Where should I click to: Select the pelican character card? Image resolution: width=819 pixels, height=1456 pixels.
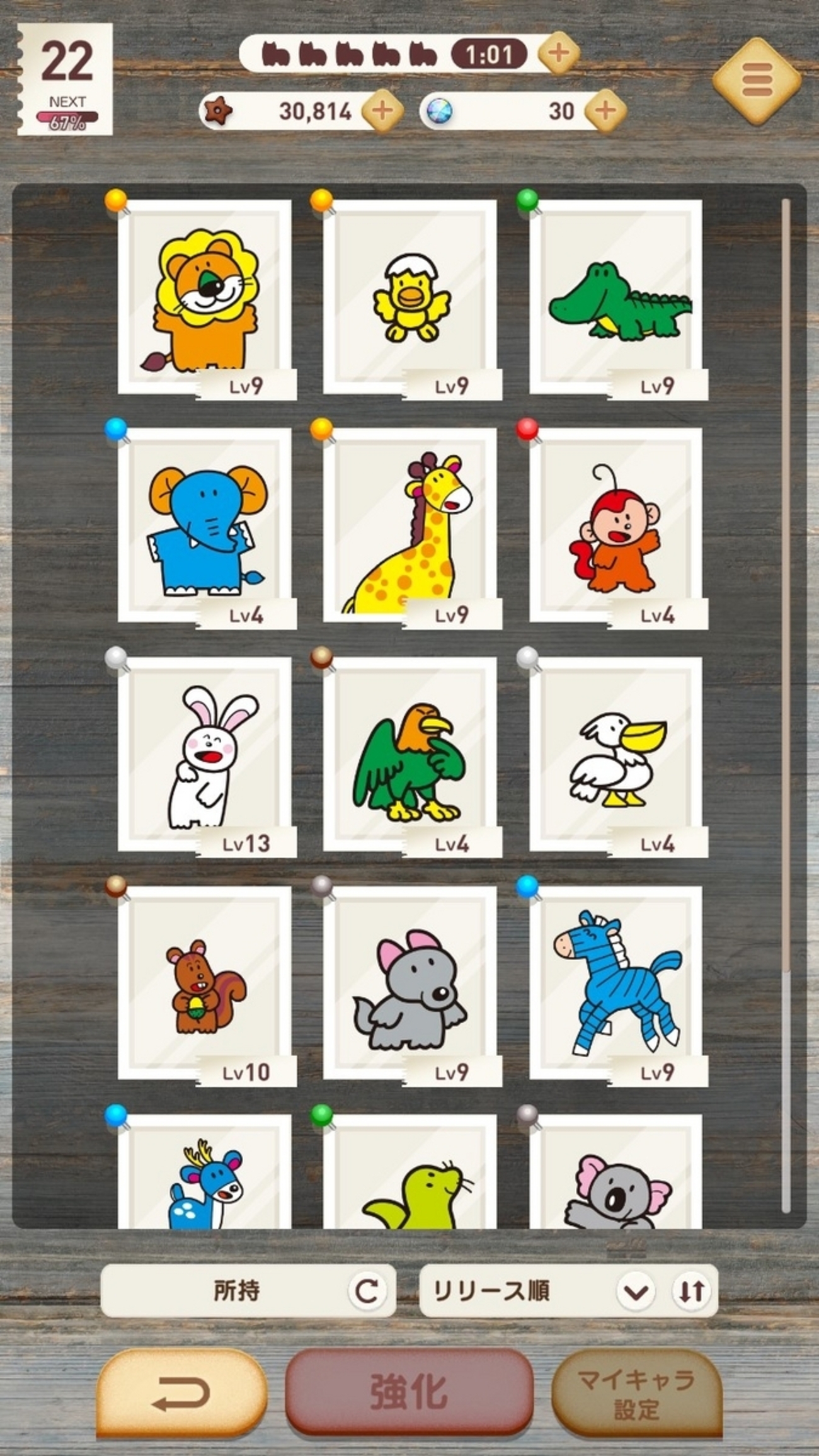click(x=616, y=754)
